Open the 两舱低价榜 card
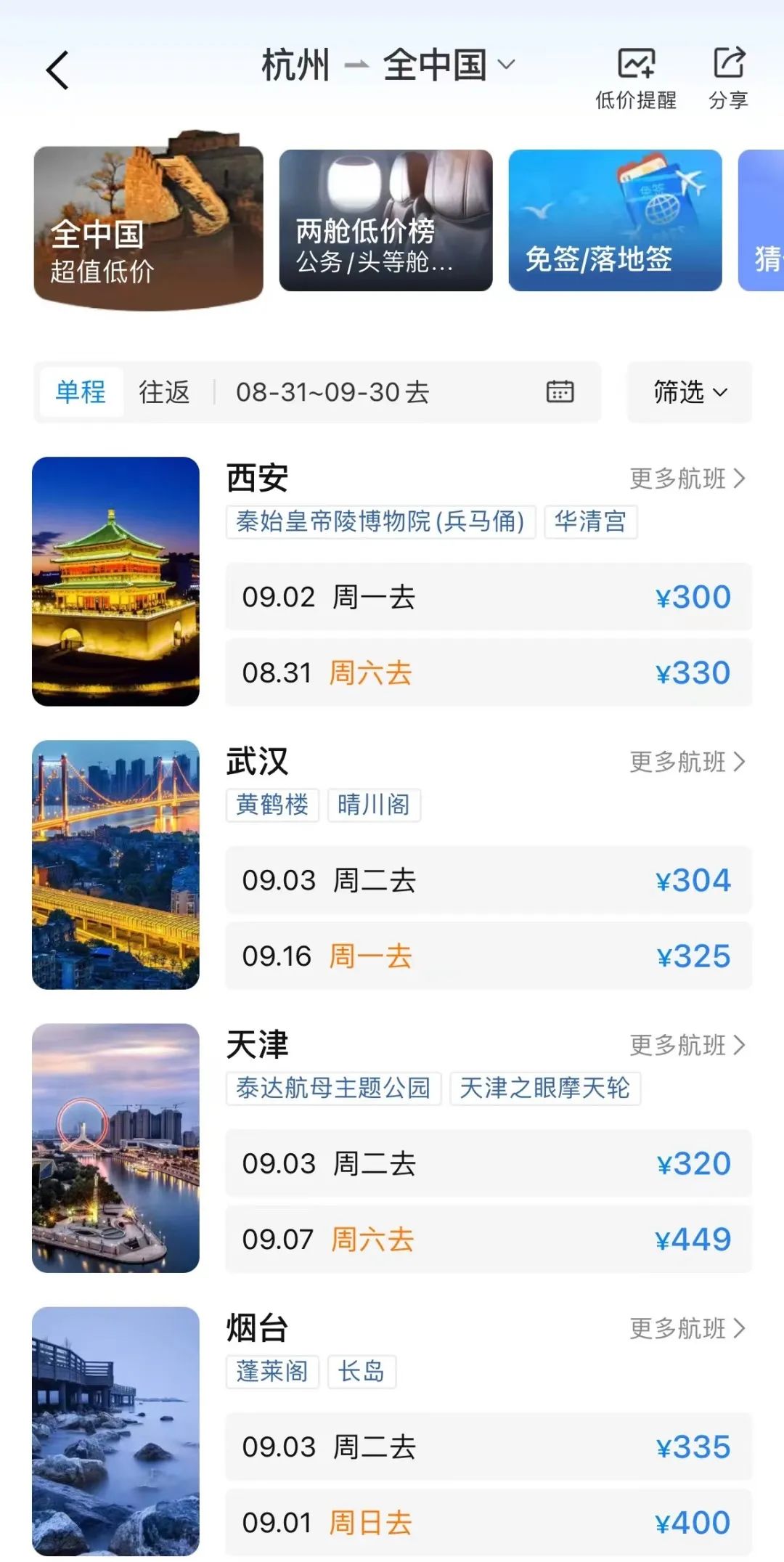The height and width of the screenshot is (1562, 784). click(x=385, y=221)
